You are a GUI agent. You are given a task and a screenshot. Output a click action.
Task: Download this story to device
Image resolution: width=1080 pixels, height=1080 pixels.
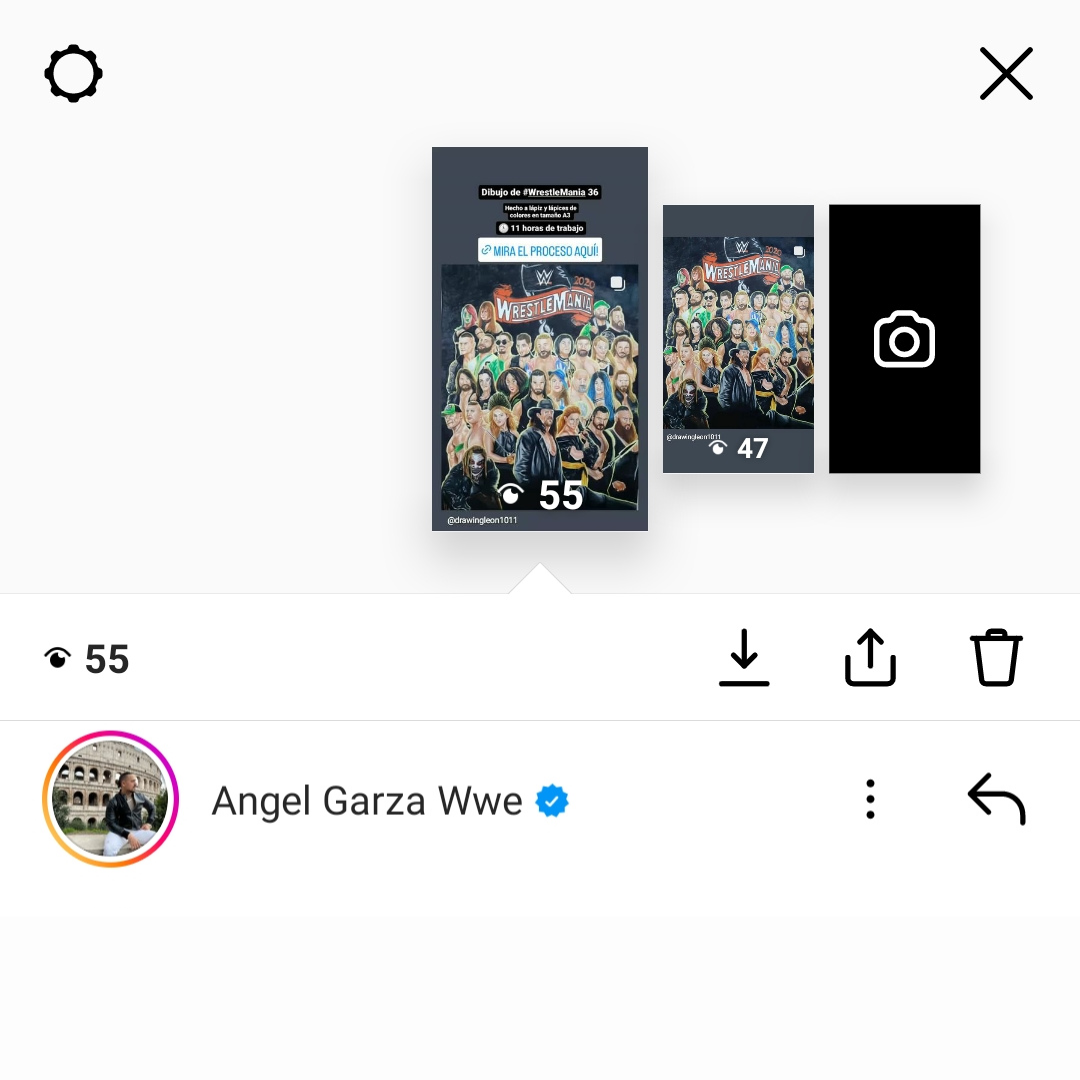[x=744, y=658]
